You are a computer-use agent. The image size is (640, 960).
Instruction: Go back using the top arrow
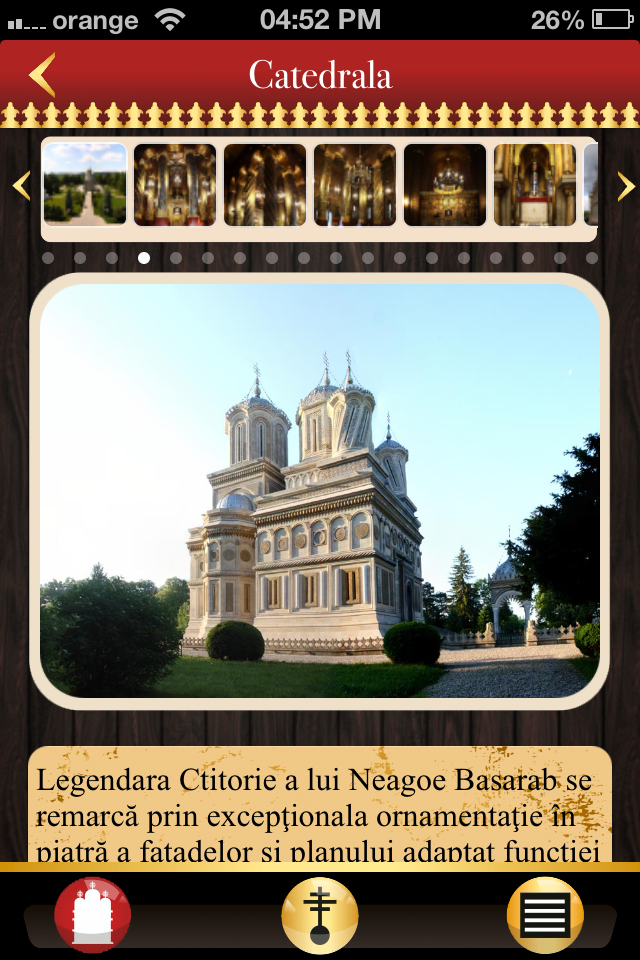pos(41,76)
